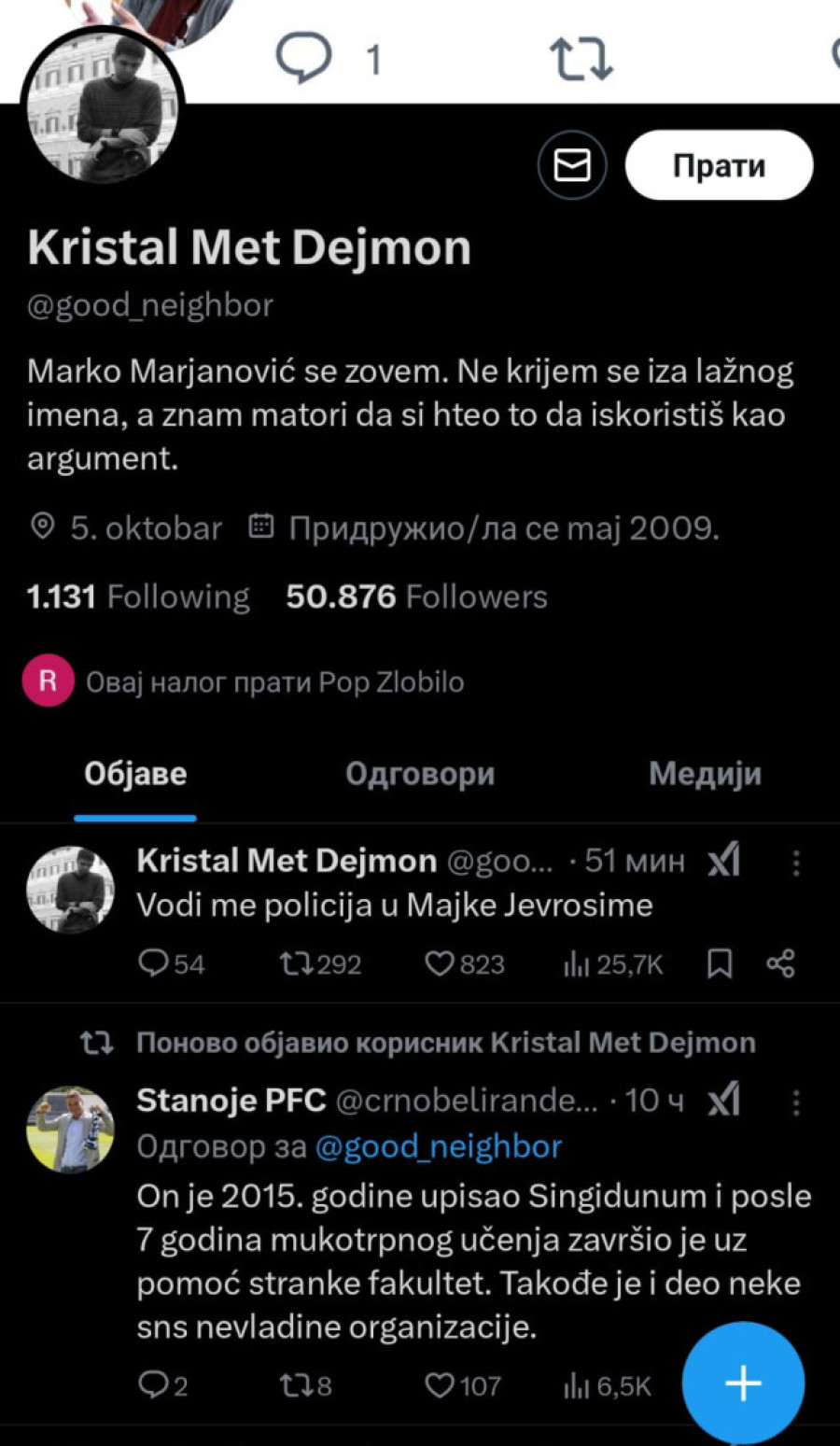Like Stanoje PFC's reply about Singidunum
The height and width of the screenshot is (1446, 840).
439,1385
